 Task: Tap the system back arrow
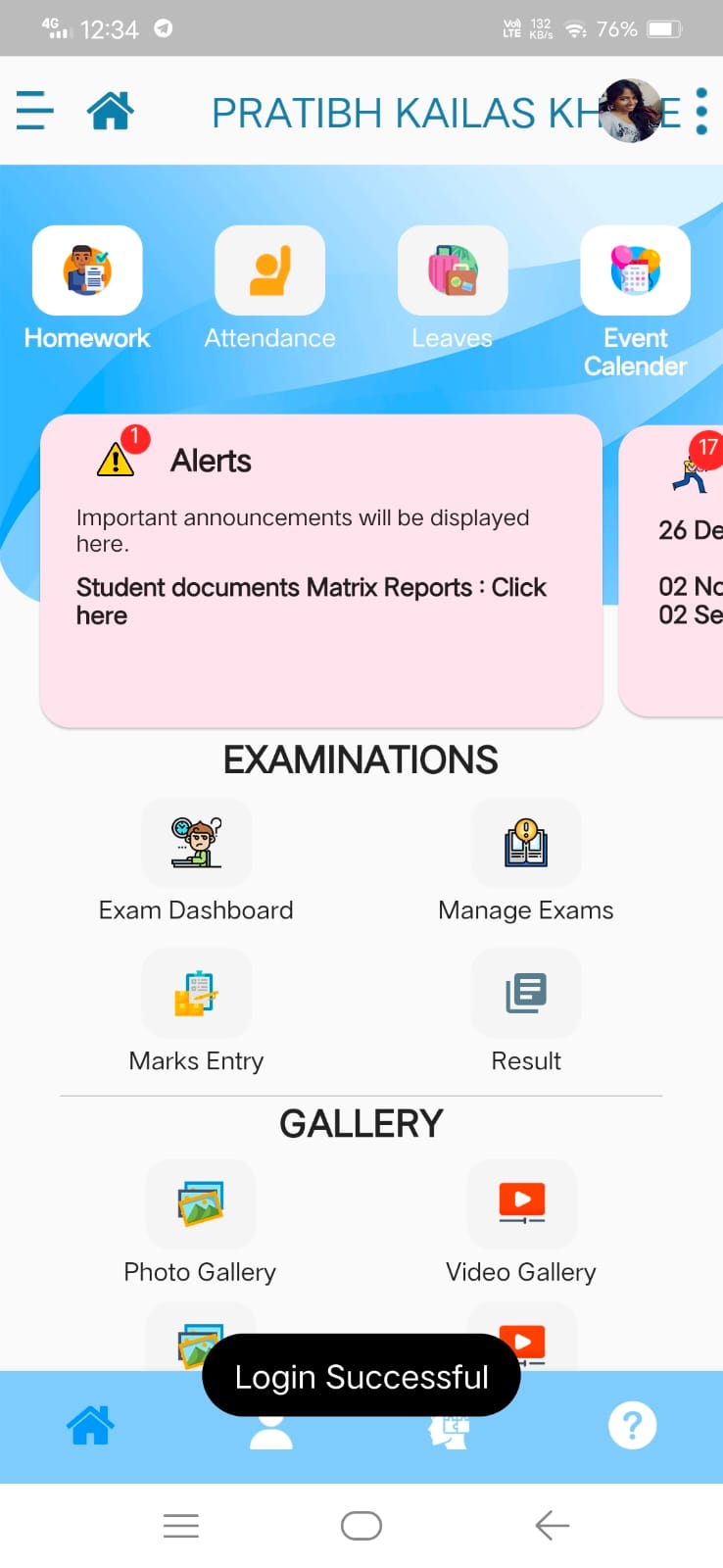pos(553,1526)
